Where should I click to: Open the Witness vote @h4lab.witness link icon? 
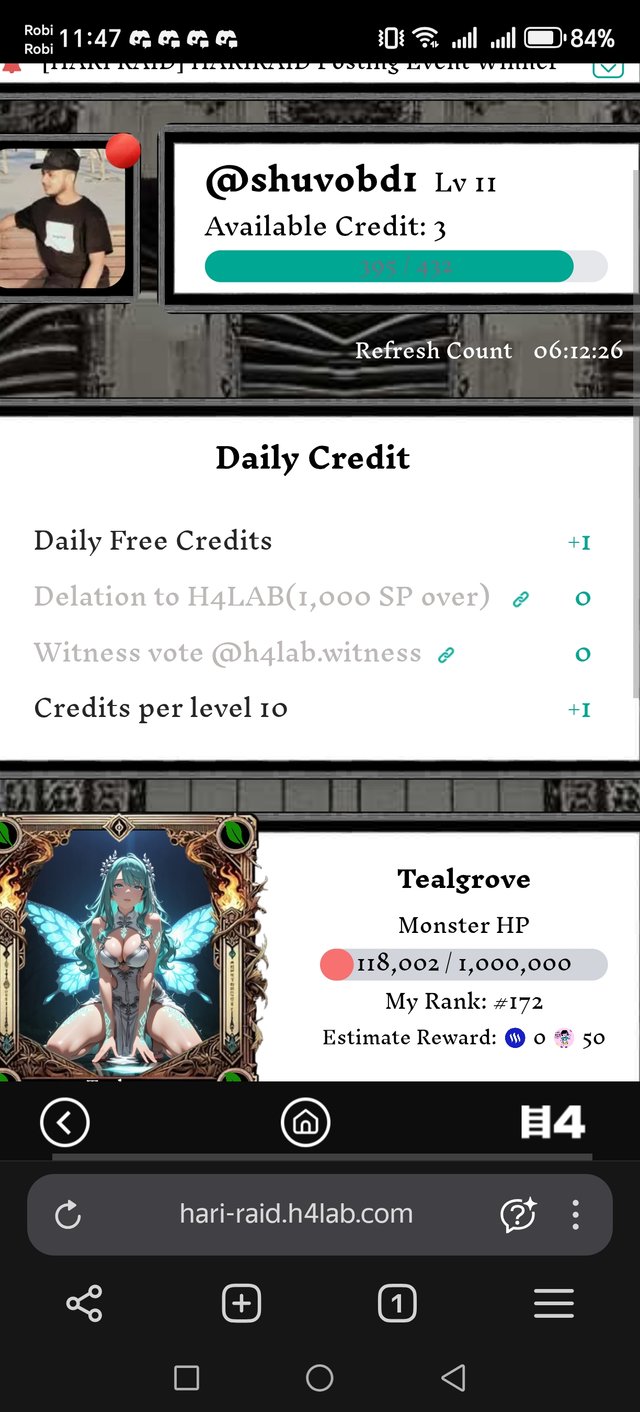[446, 655]
